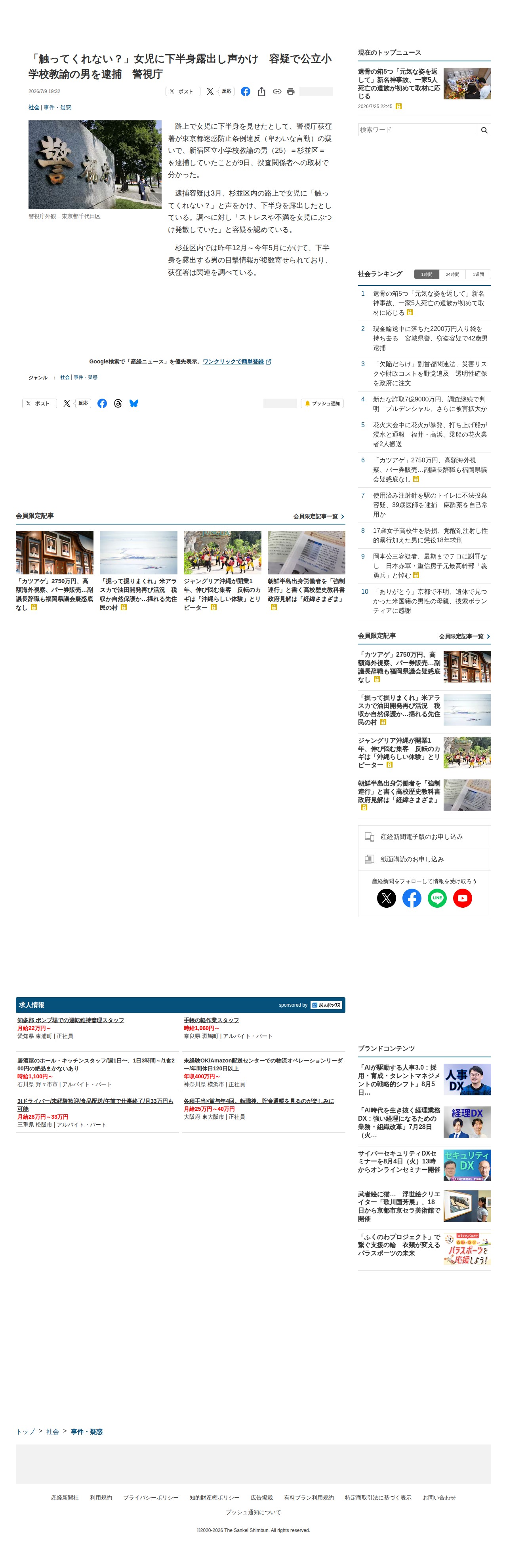Tap the search icon beside 検索ワード
The image size is (507, 1568).
pos(484,130)
